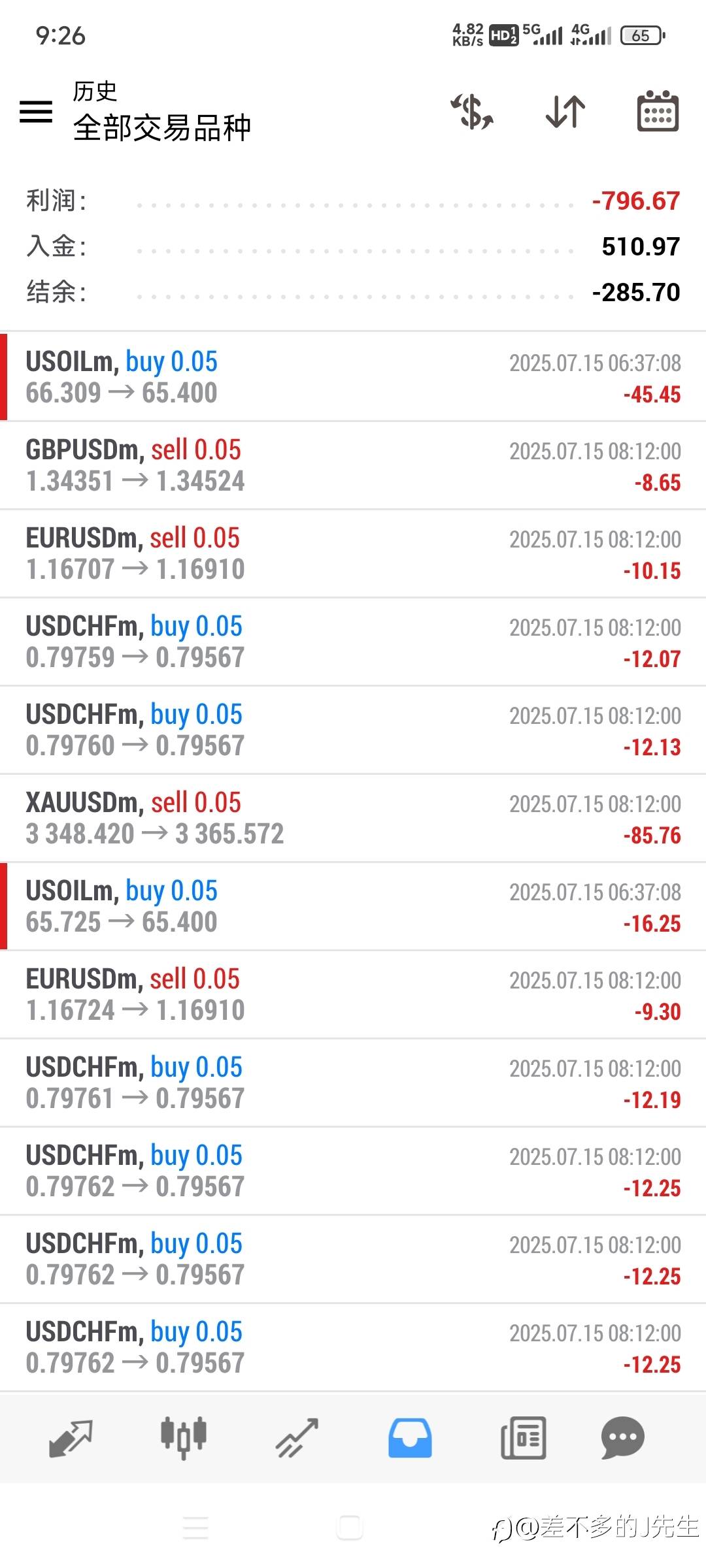
Task: Open the Messages chat tab
Action: click(x=622, y=1438)
